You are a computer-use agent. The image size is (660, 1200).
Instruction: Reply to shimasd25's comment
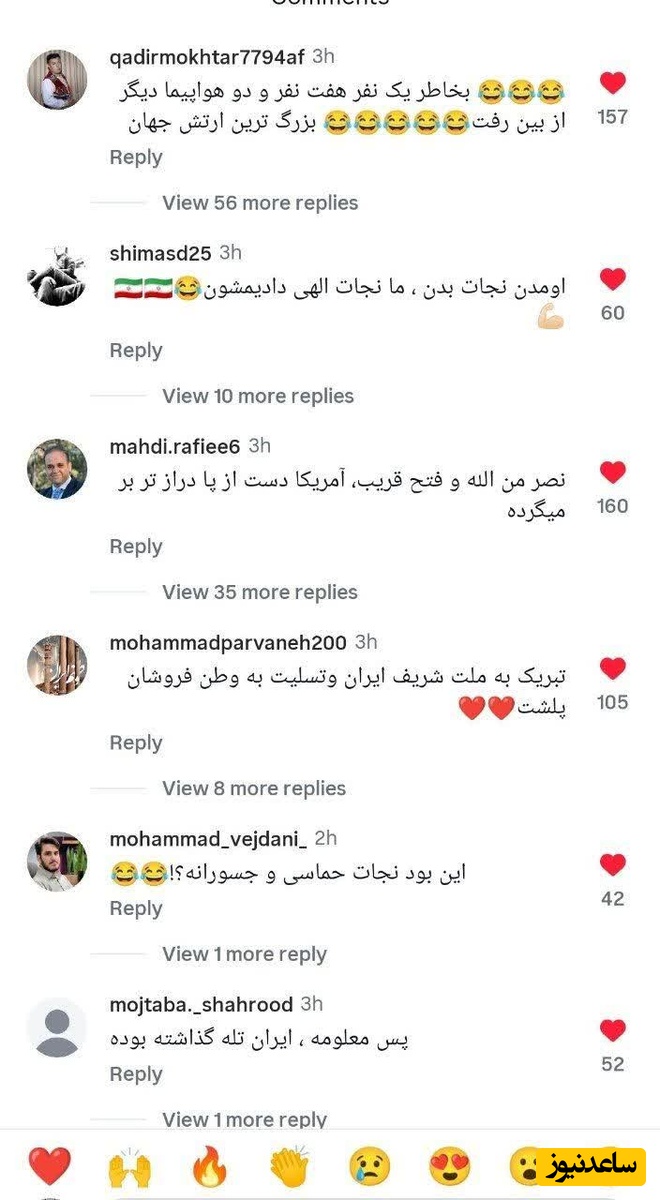136,350
